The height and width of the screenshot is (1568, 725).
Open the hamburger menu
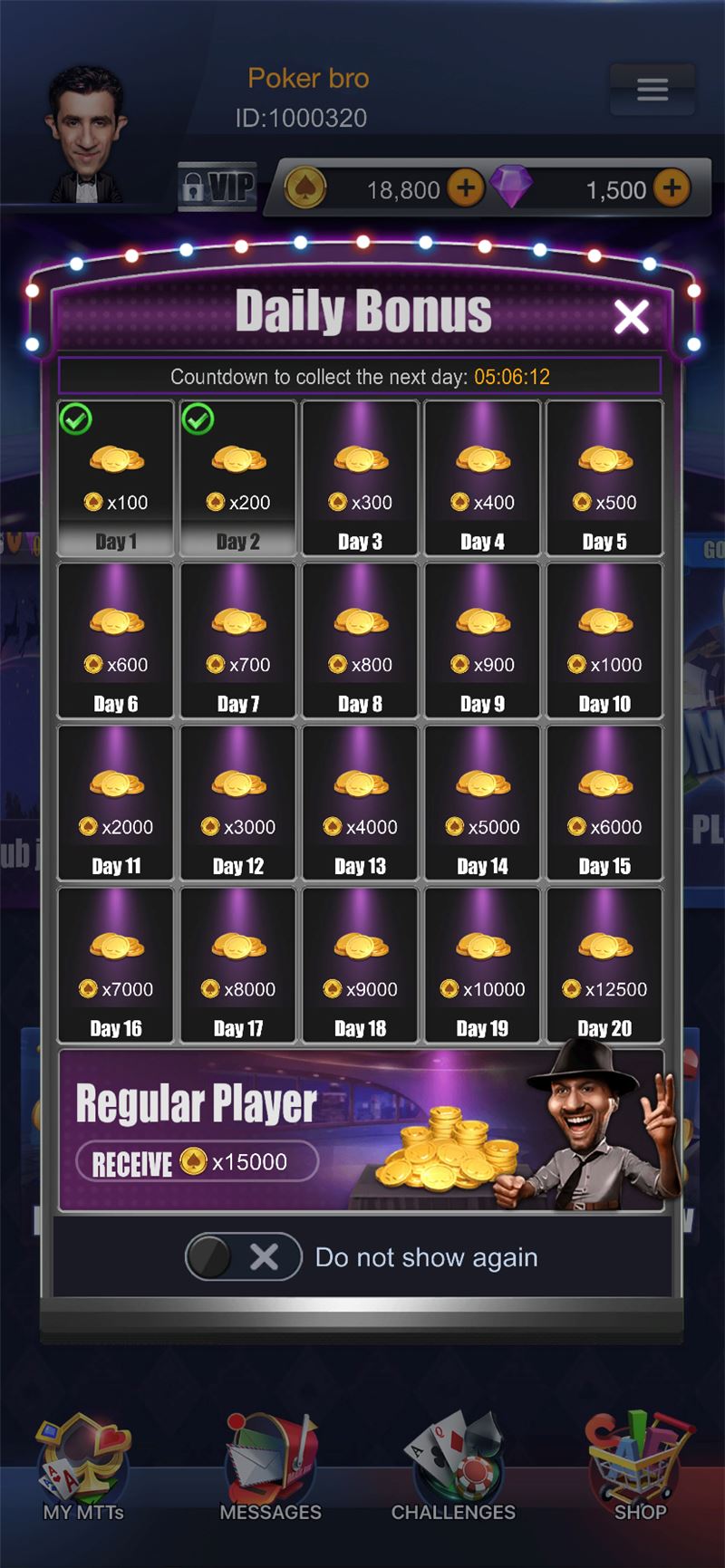652,89
